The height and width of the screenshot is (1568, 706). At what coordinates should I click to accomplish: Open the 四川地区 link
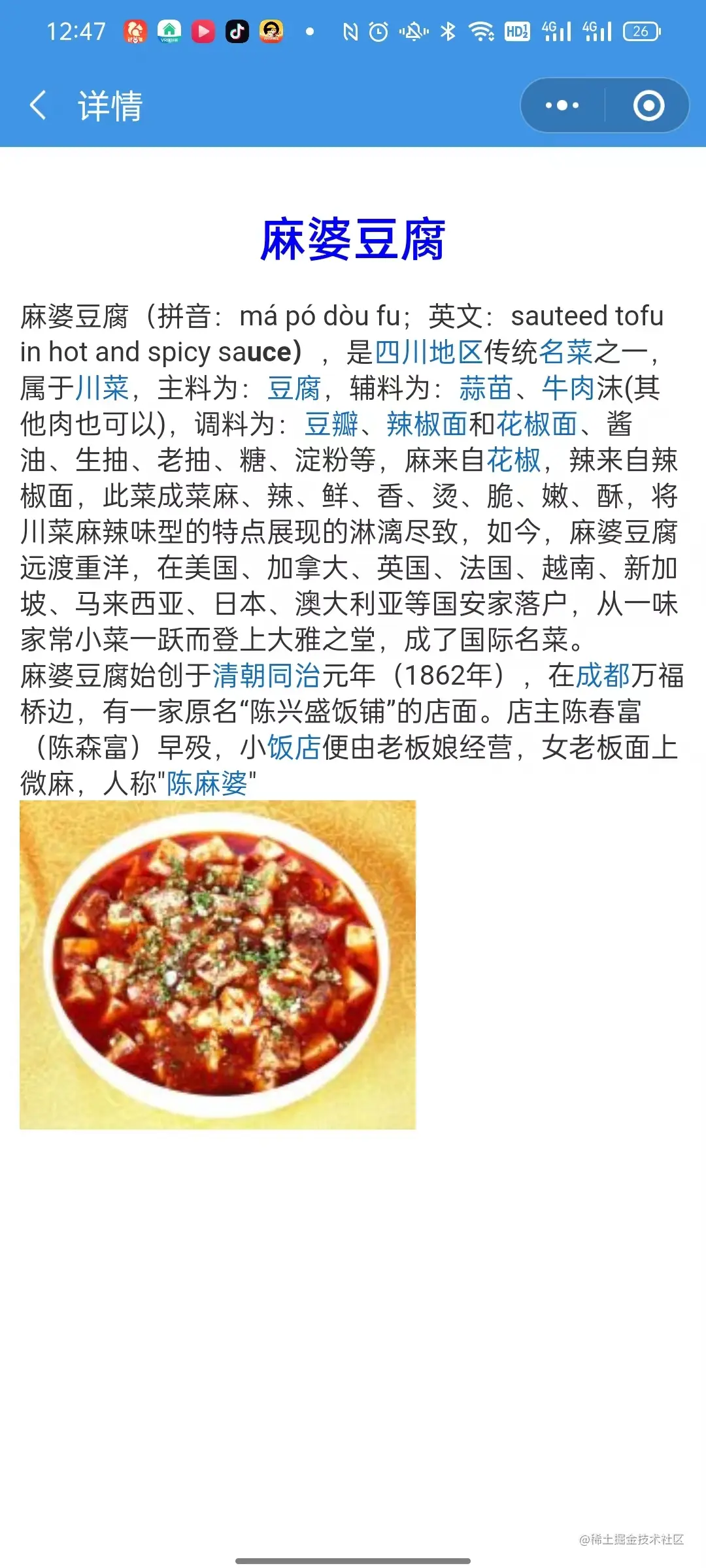pos(429,352)
